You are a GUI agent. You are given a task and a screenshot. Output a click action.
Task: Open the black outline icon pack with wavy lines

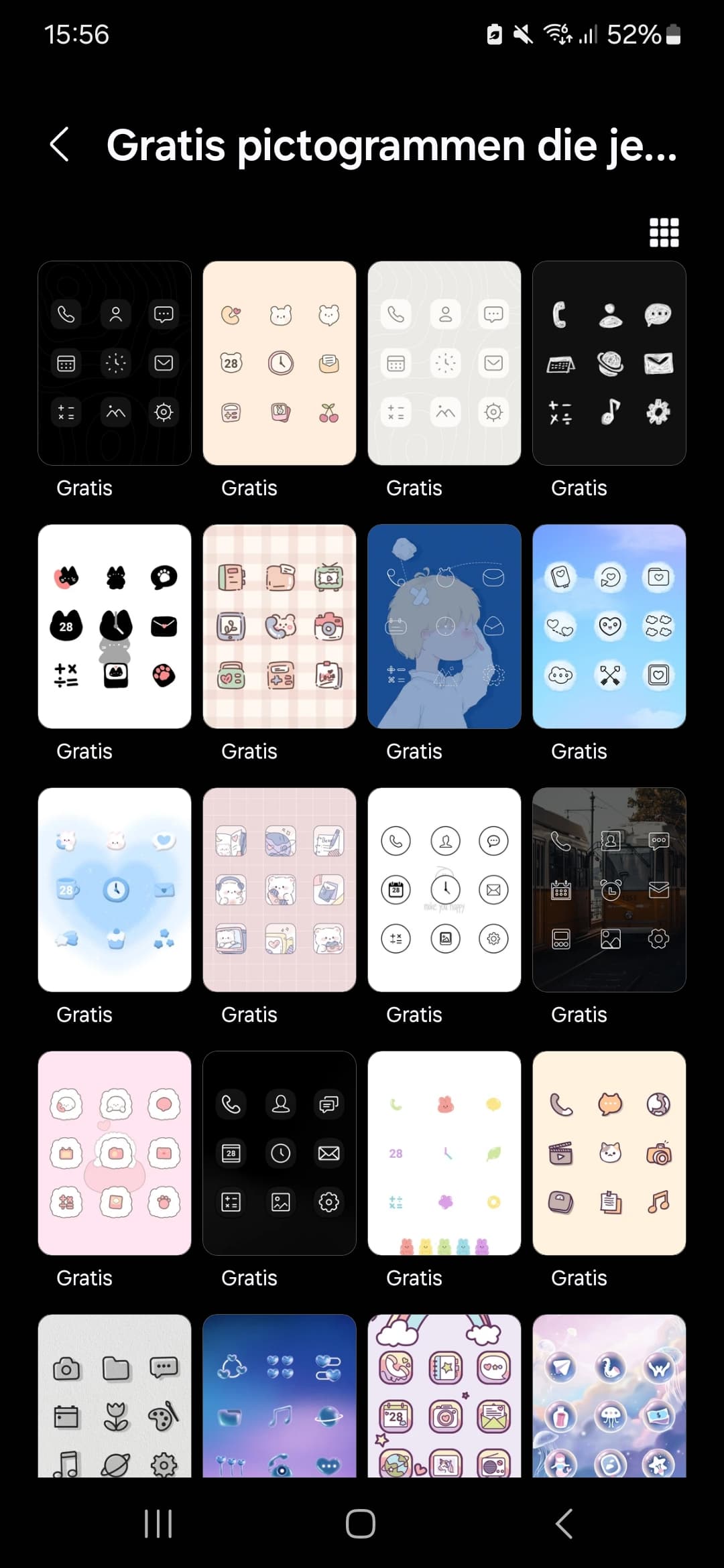click(x=115, y=363)
